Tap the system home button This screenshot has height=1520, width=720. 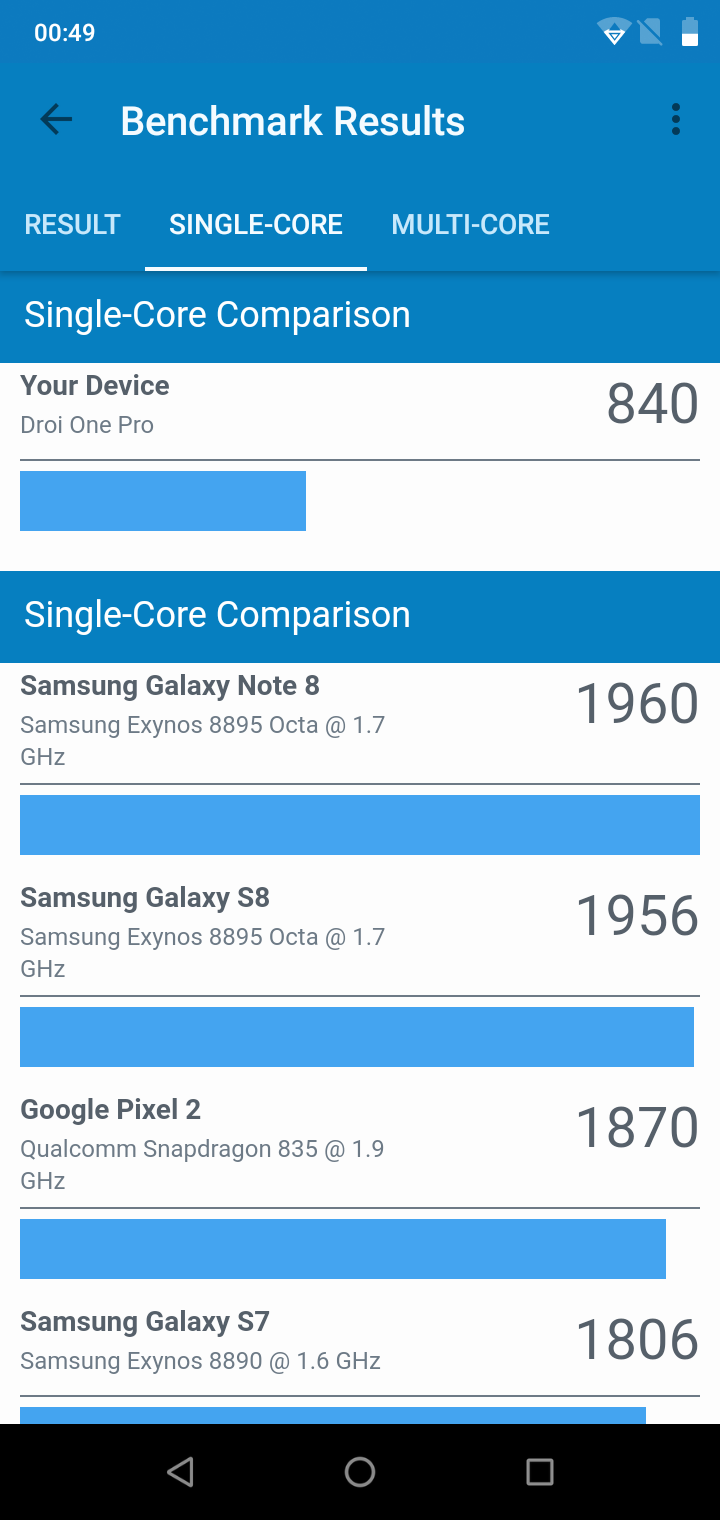click(x=360, y=1471)
